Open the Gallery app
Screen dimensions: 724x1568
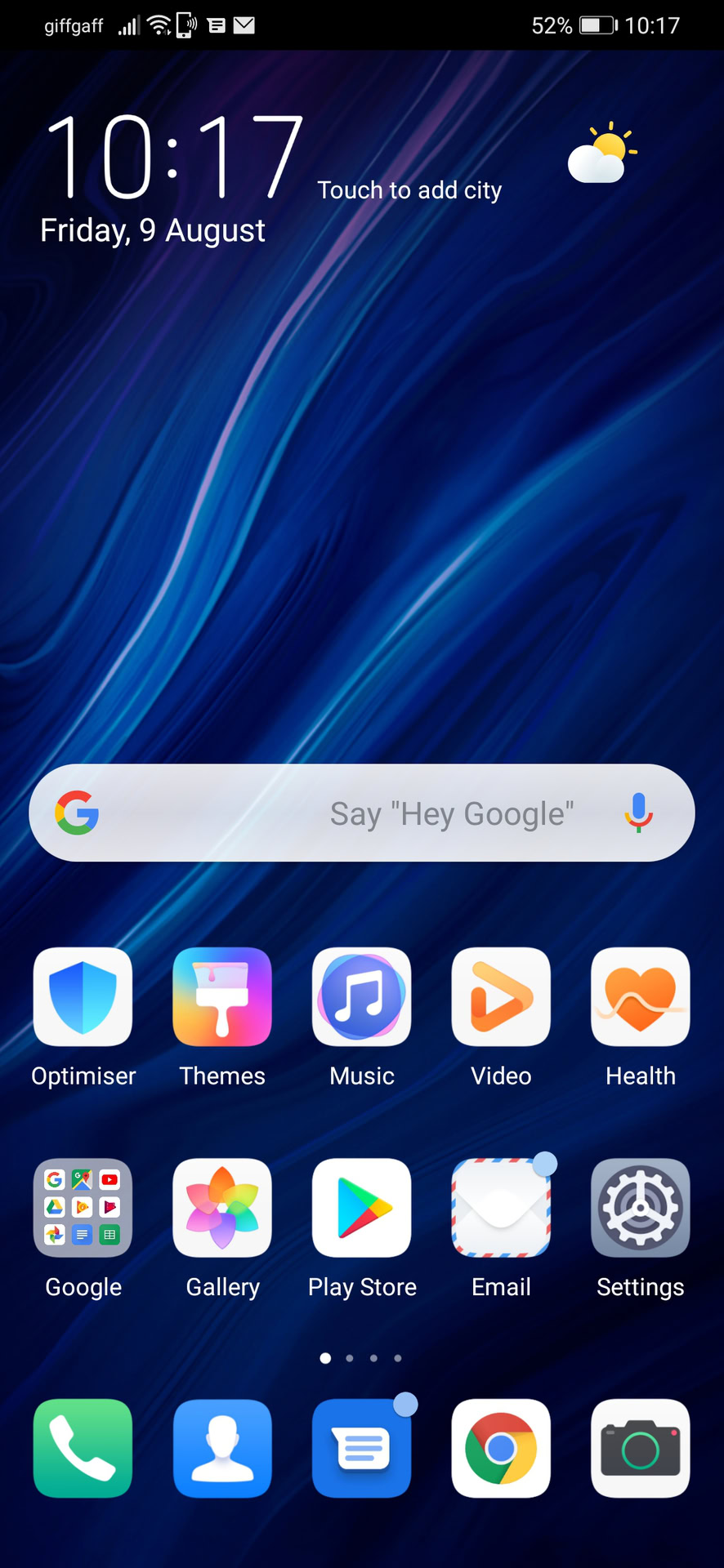(x=222, y=1207)
